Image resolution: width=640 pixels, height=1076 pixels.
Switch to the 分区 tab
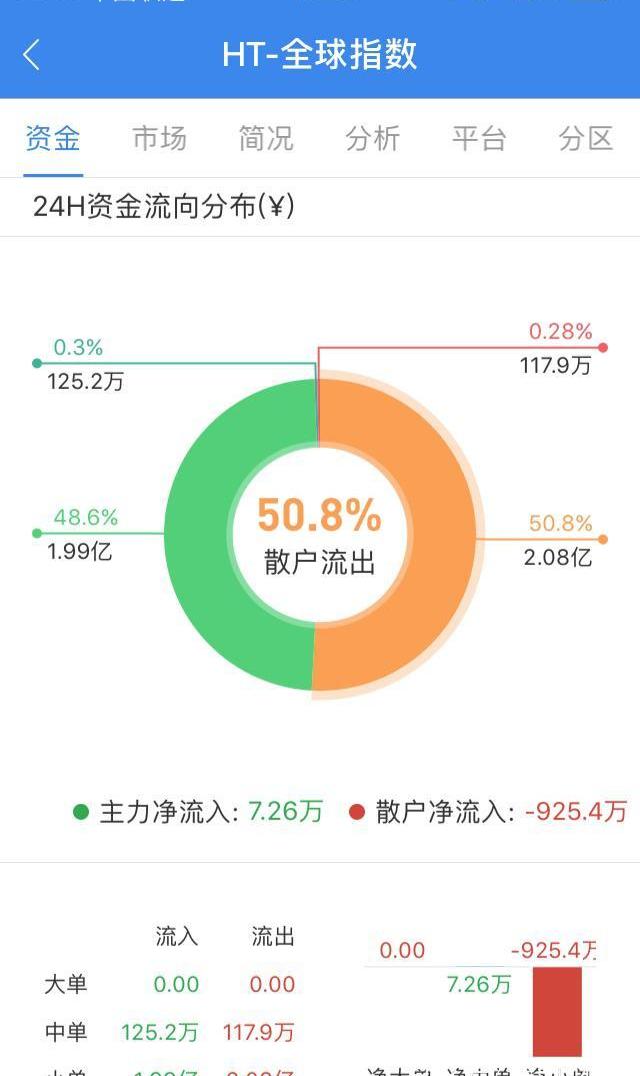(585, 139)
